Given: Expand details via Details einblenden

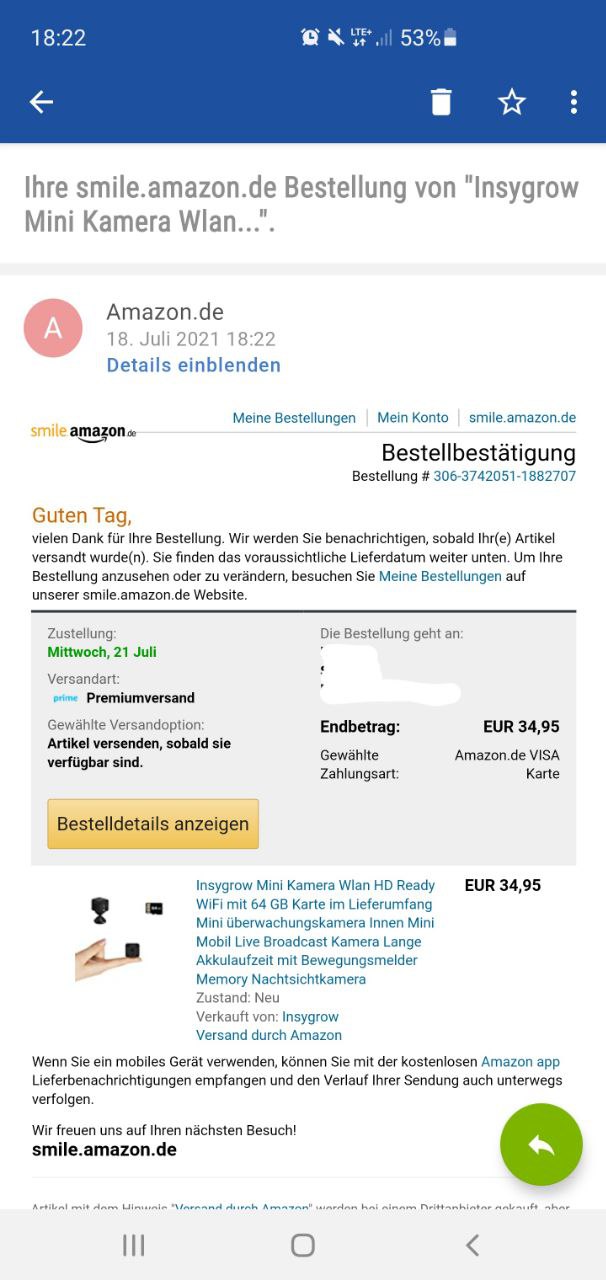Looking at the screenshot, I should coord(193,365).
